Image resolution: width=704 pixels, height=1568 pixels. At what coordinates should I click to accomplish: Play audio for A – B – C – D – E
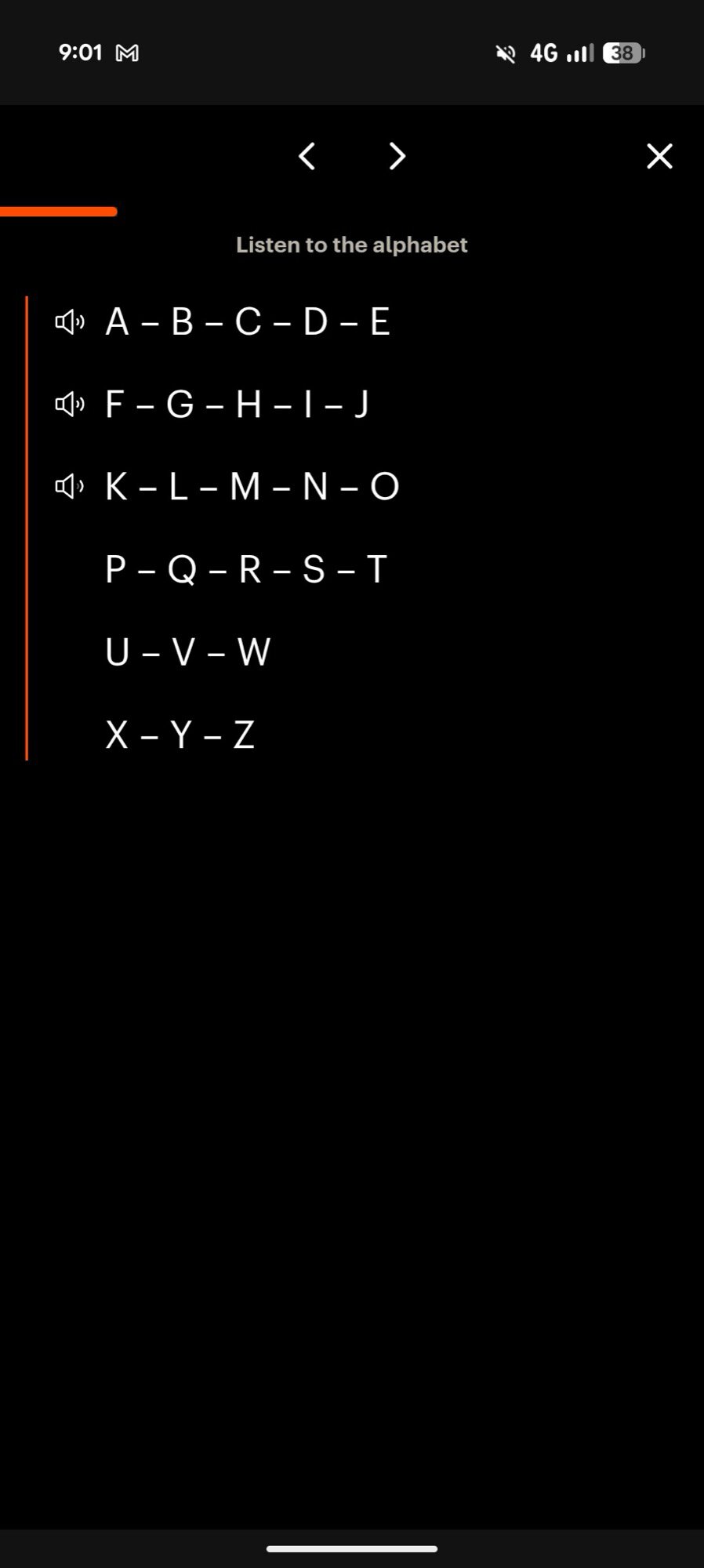point(69,322)
